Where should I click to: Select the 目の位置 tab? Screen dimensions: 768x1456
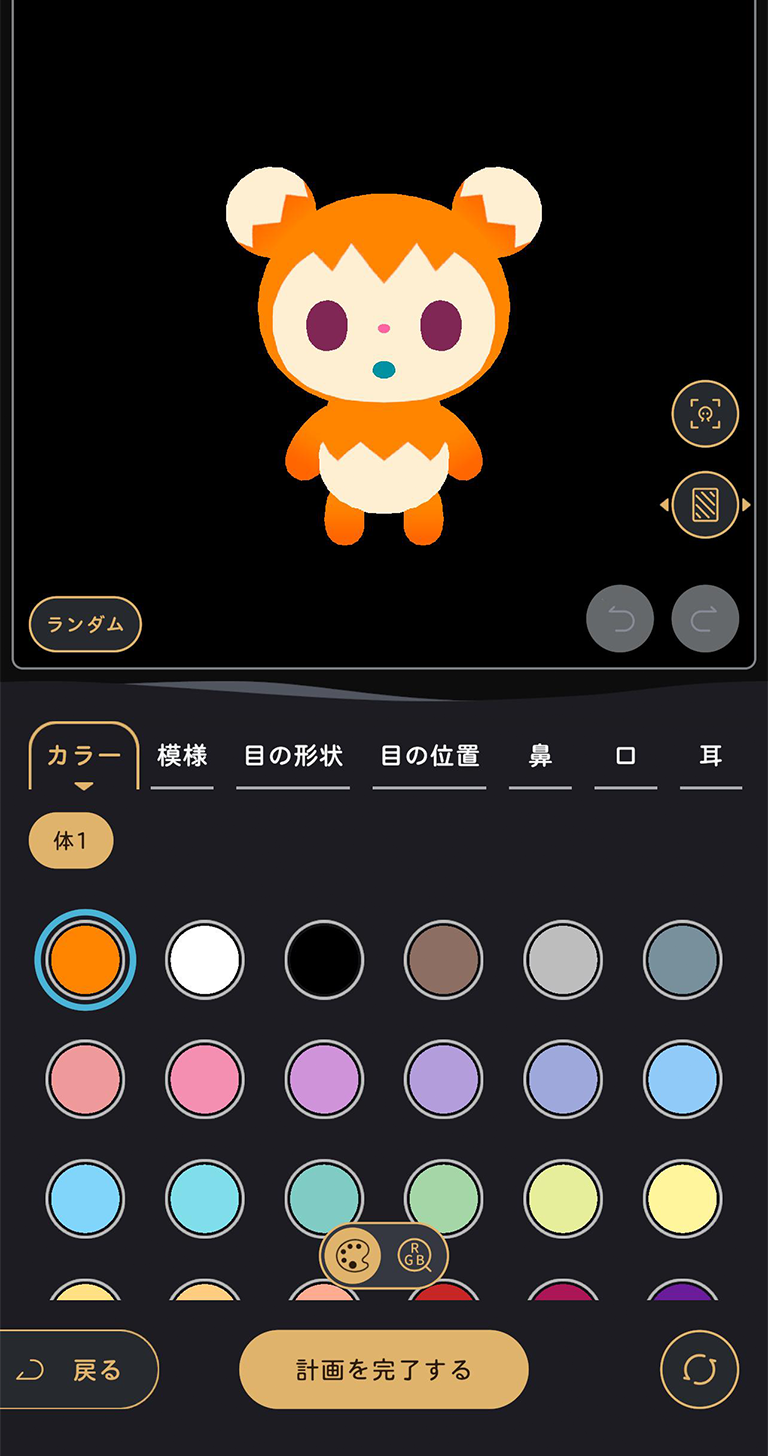coord(429,757)
